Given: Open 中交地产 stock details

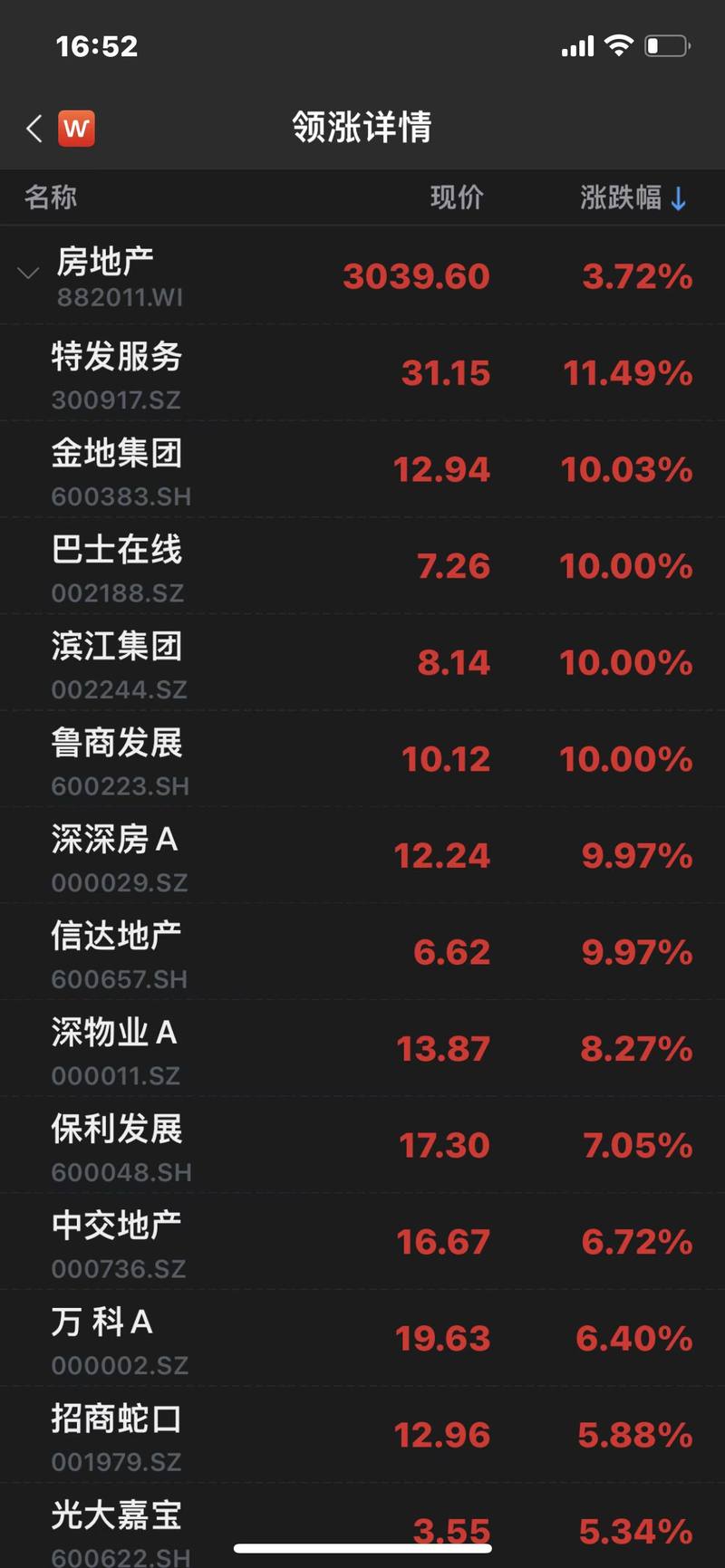Looking at the screenshot, I should pyautogui.click(x=362, y=1242).
